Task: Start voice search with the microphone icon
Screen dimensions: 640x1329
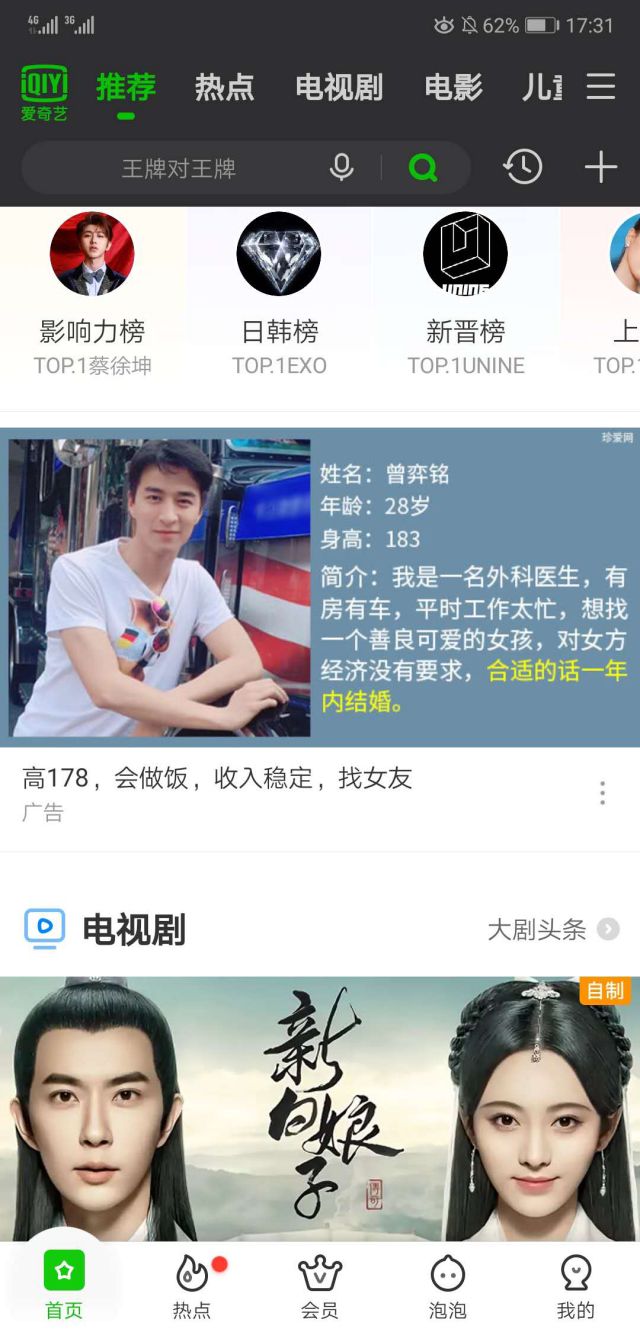Action: [342, 168]
